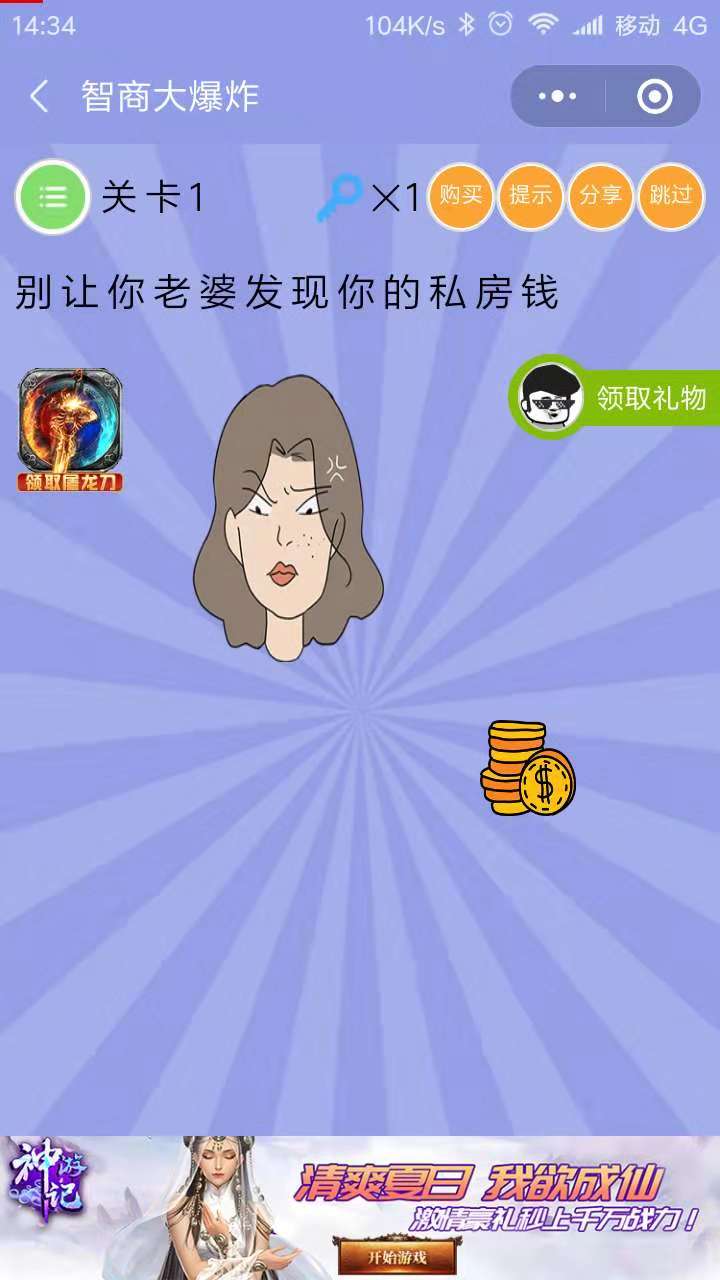Get a hint with 提示
720x1280 pixels.
[x=531, y=196]
